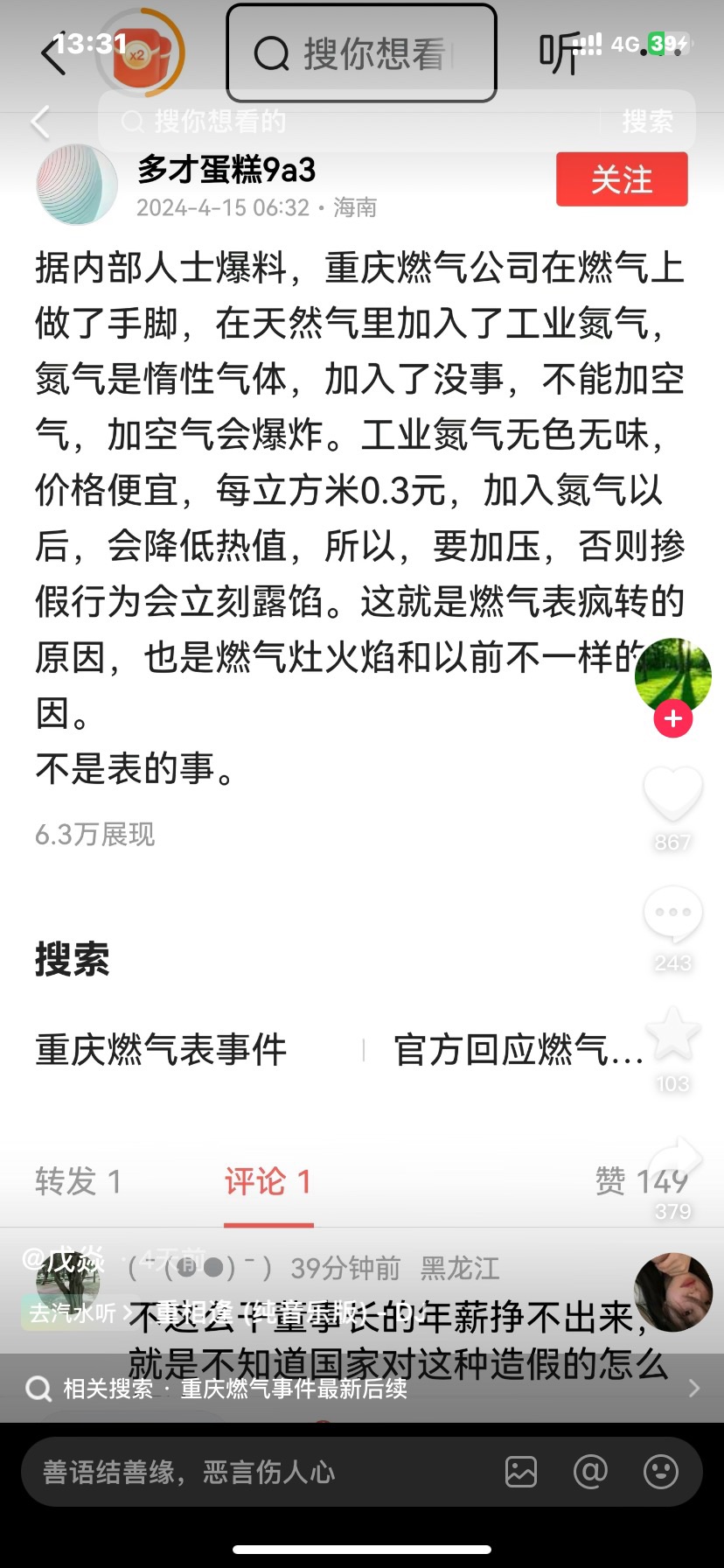Go back using the top-left arrow
The width and height of the screenshot is (724, 1568).
(x=52, y=54)
